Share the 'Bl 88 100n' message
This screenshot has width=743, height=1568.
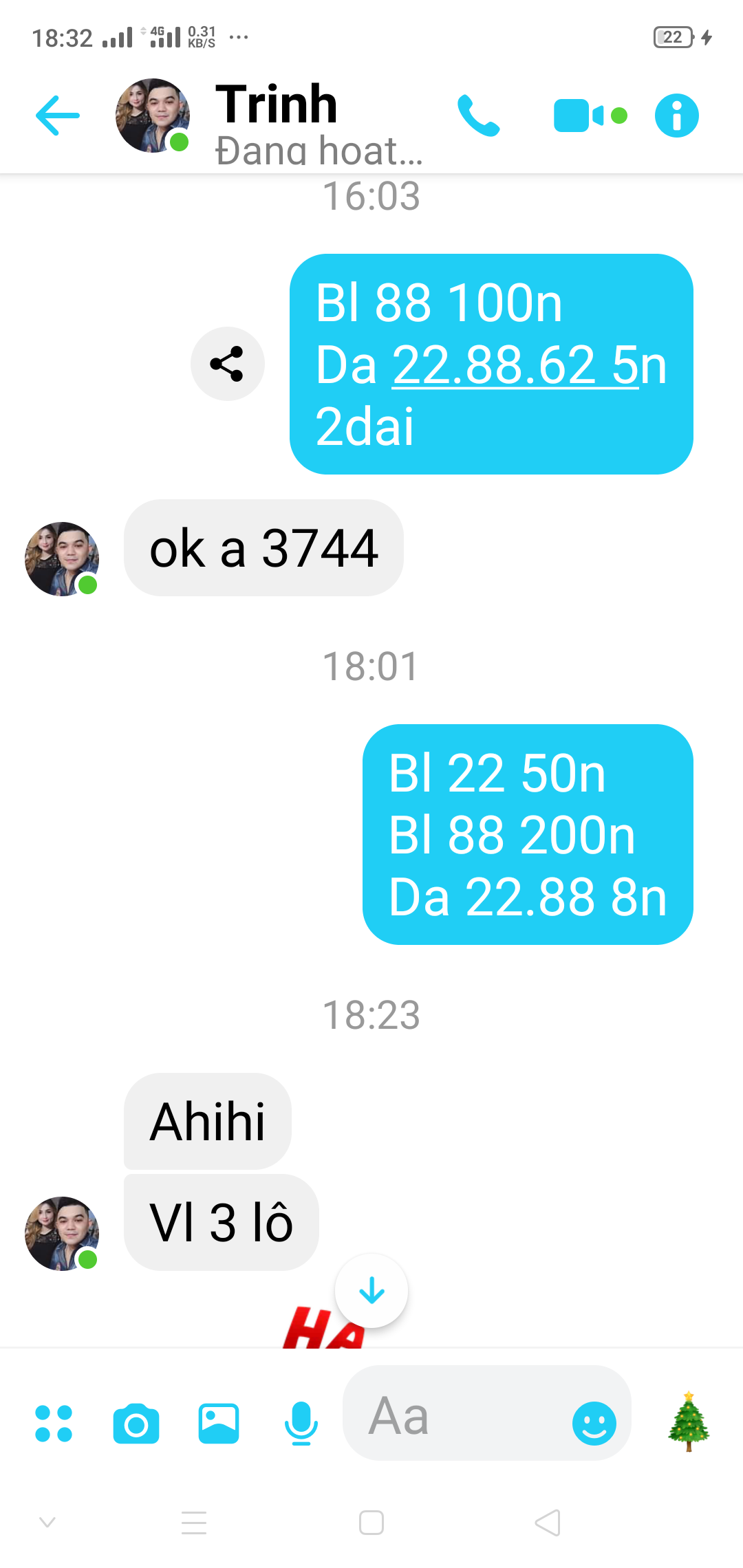[x=227, y=364]
